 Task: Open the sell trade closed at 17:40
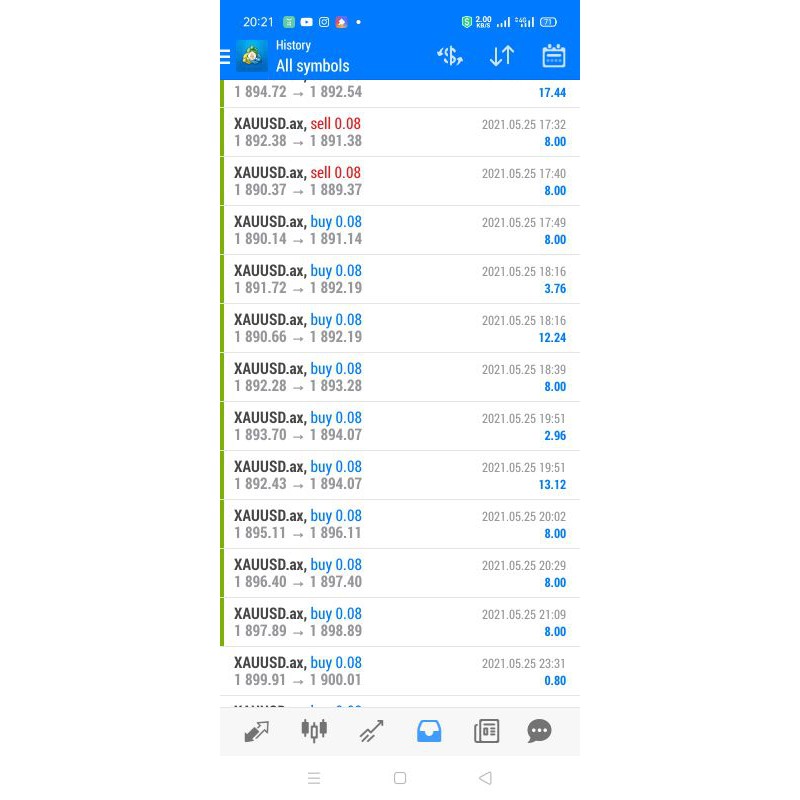(400, 181)
